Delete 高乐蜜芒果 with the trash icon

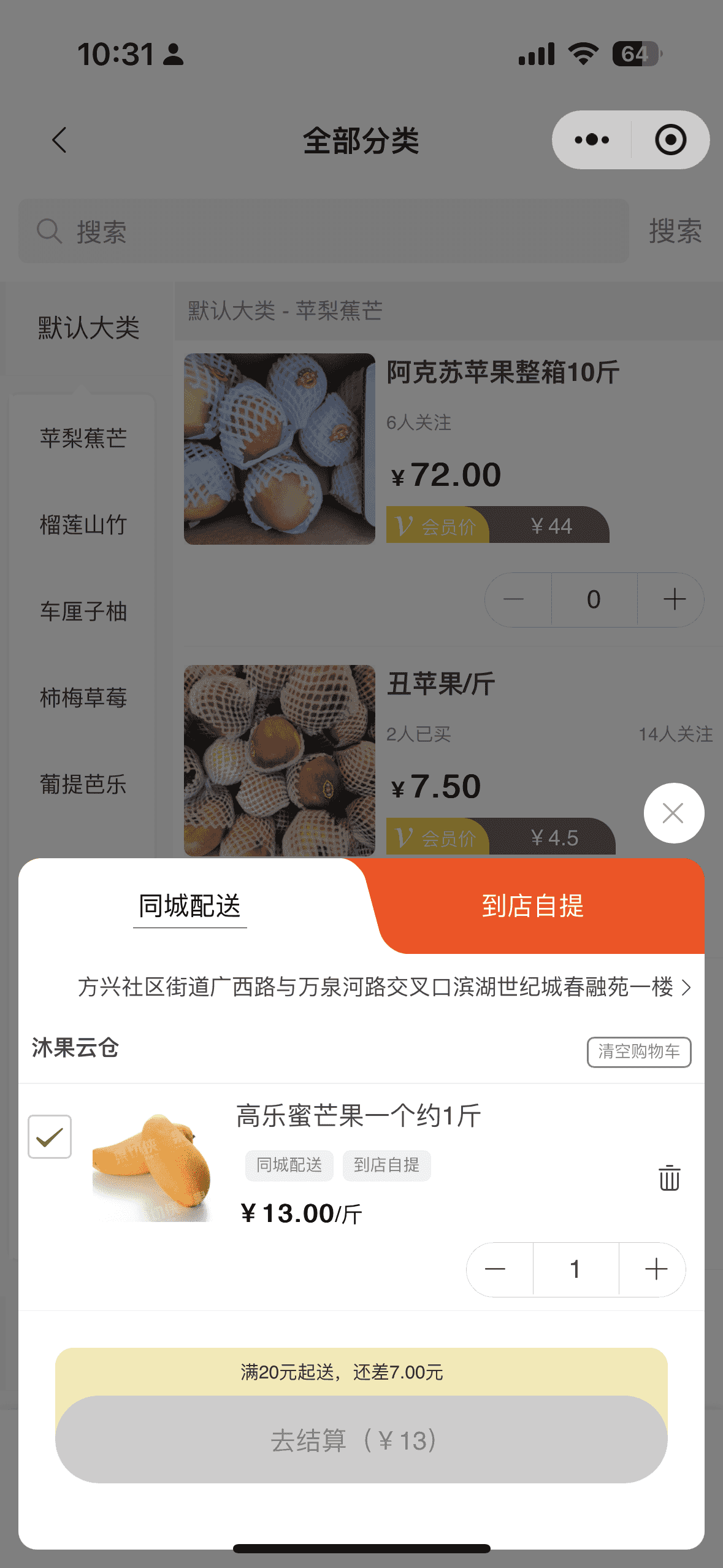pos(669,1178)
